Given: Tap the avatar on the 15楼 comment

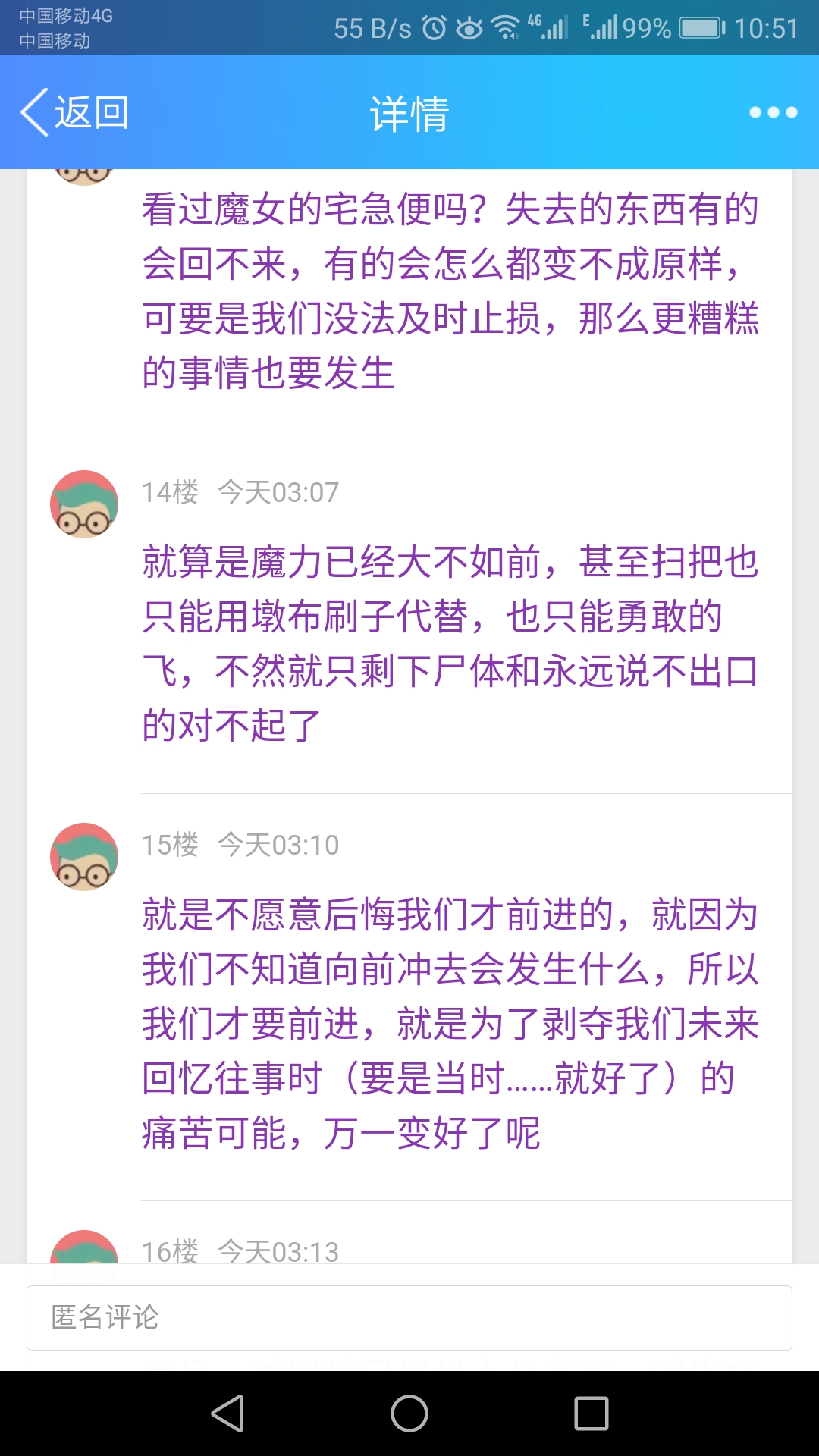Looking at the screenshot, I should coord(84,857).
